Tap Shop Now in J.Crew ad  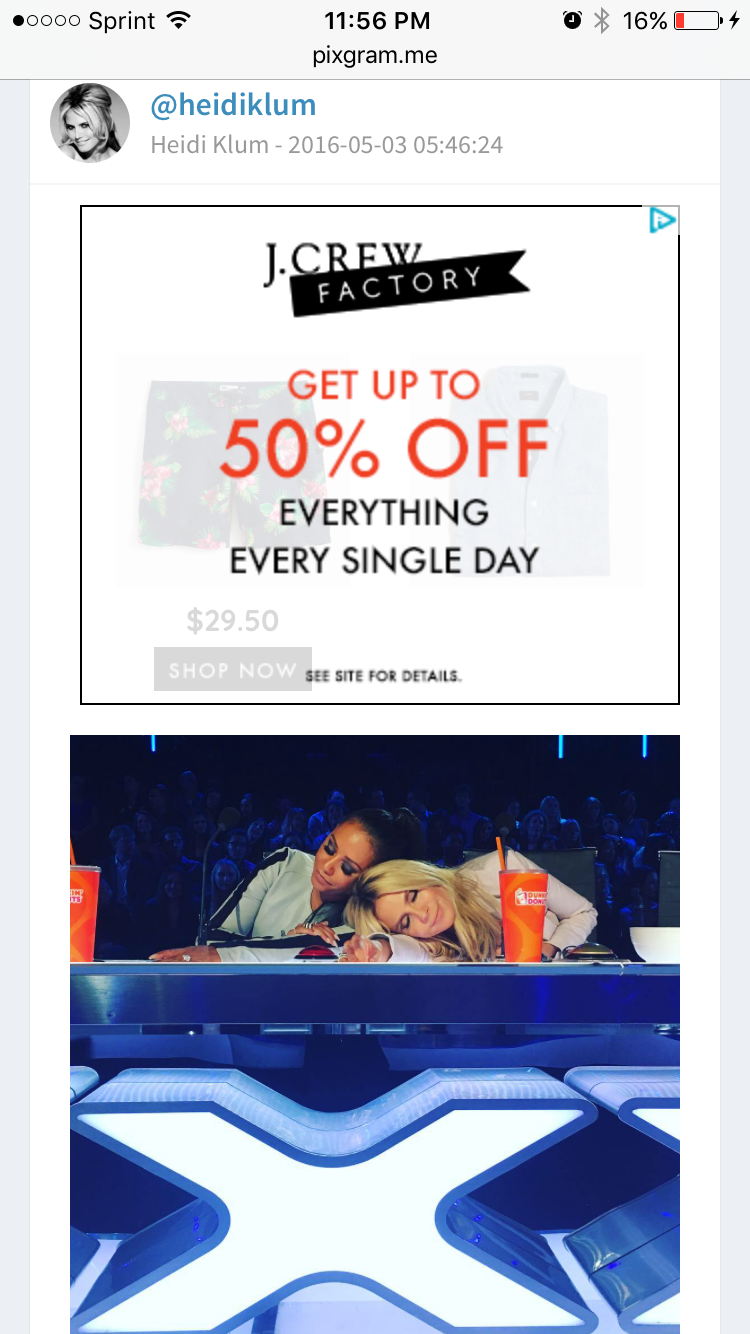pos(233,669)
